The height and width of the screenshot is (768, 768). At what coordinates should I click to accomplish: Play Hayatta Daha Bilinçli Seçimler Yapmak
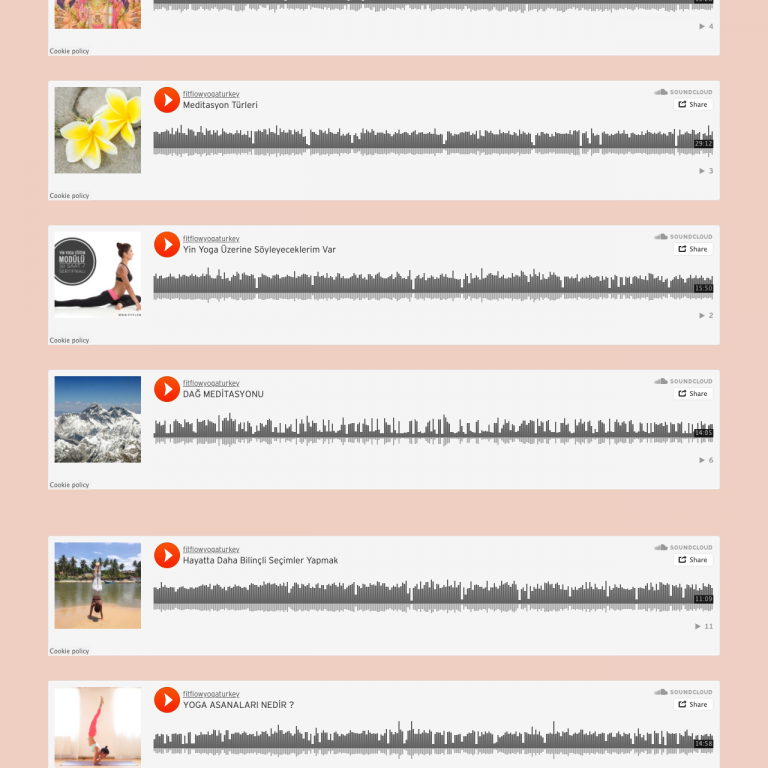(x=166, y=555)
